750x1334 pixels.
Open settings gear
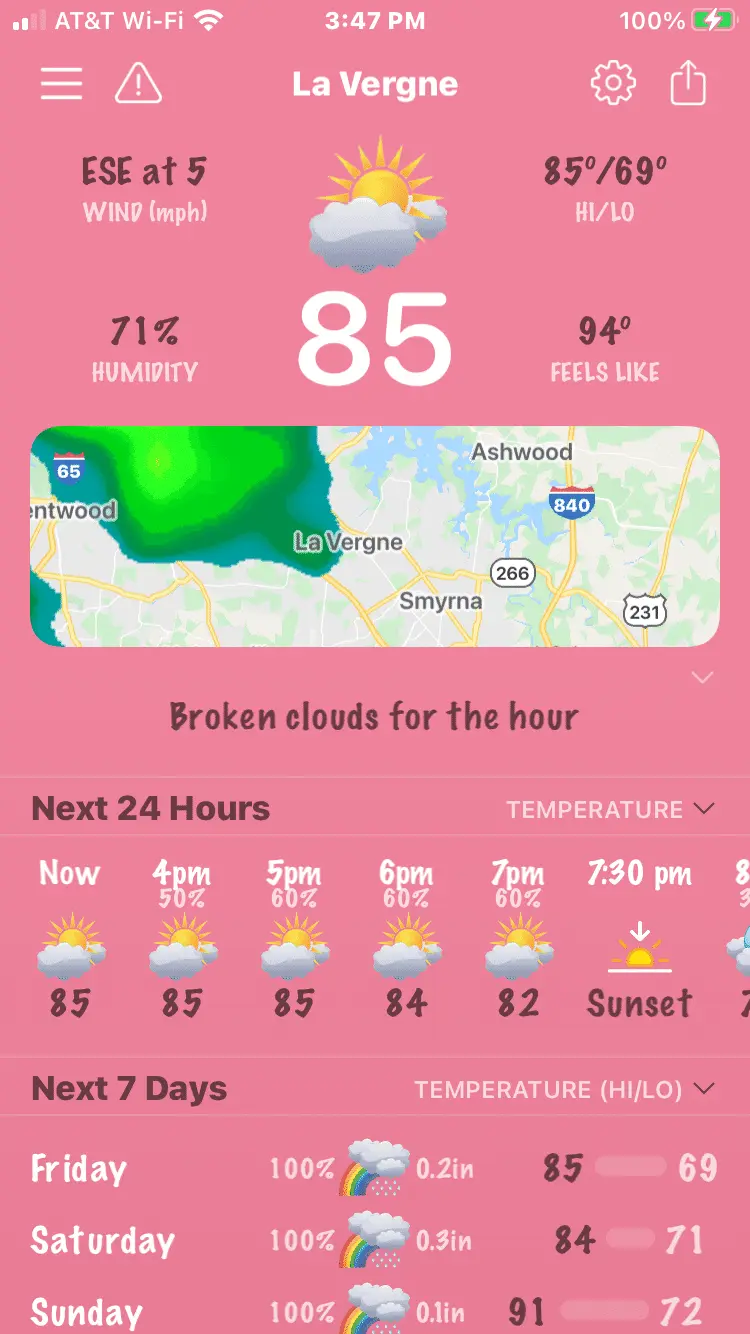tap(613, 84)
